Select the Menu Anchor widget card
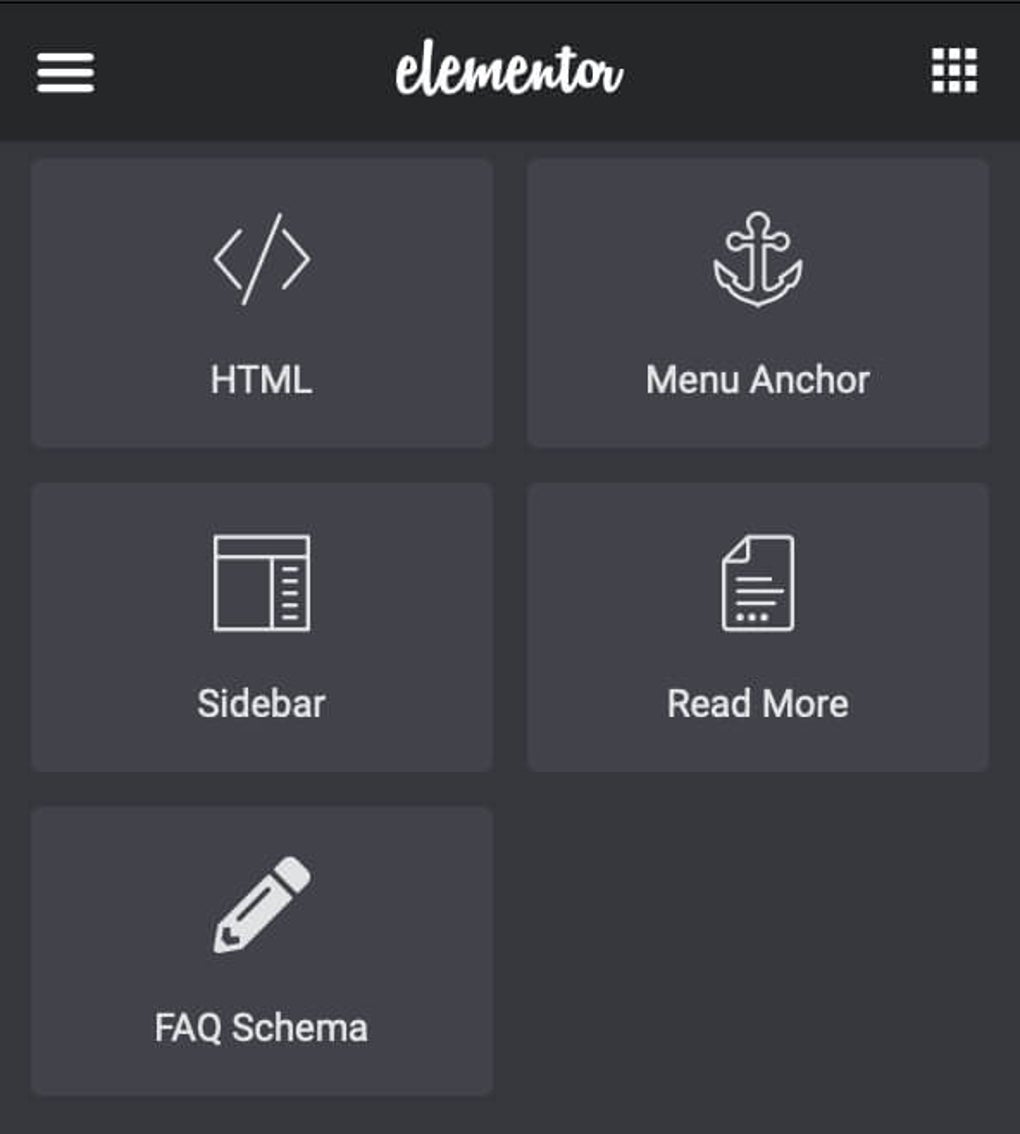This screenshot has height=1134, width=1020. (x=758, y=300)
